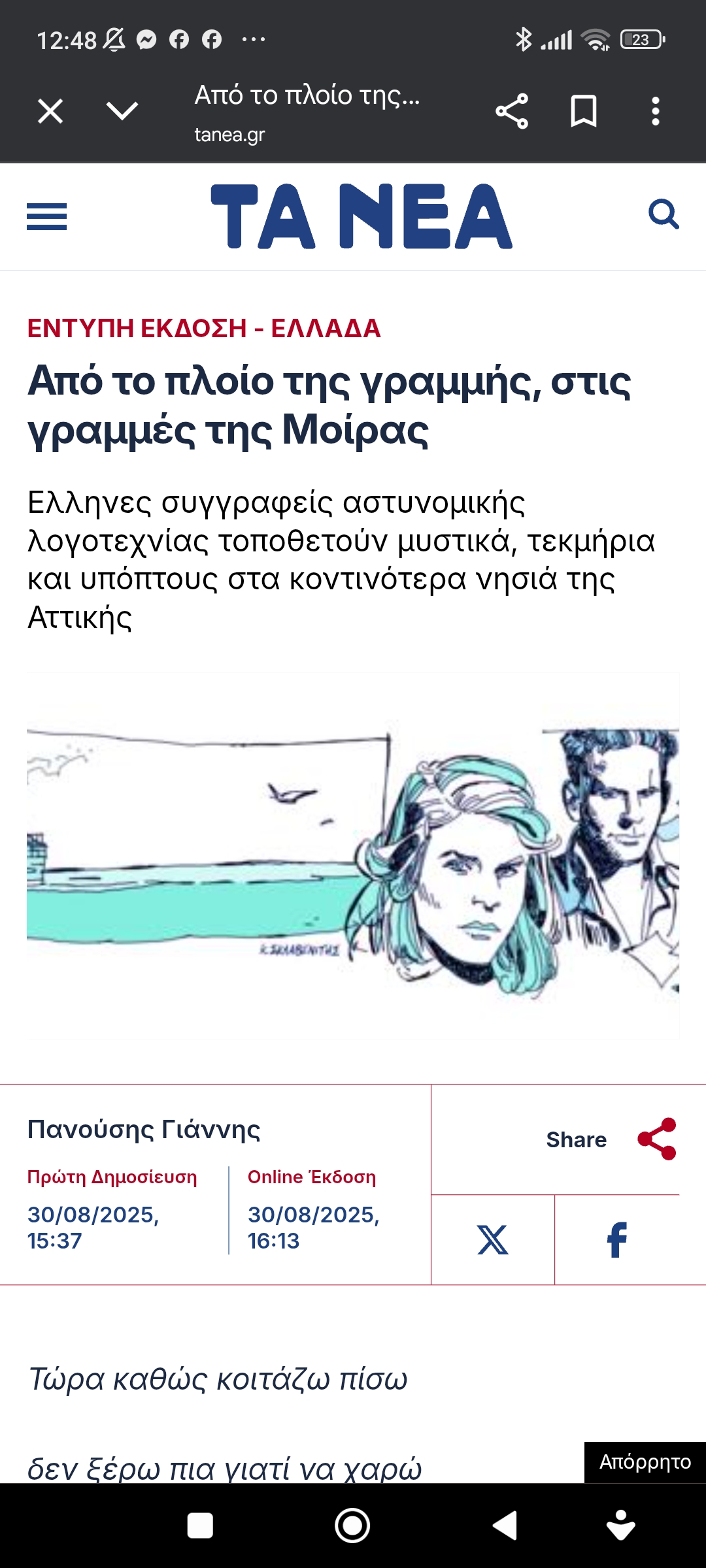Screen dimensions: 706x1568
Task: Open the TA NEA hamburger menu
Action: [46, 216]
